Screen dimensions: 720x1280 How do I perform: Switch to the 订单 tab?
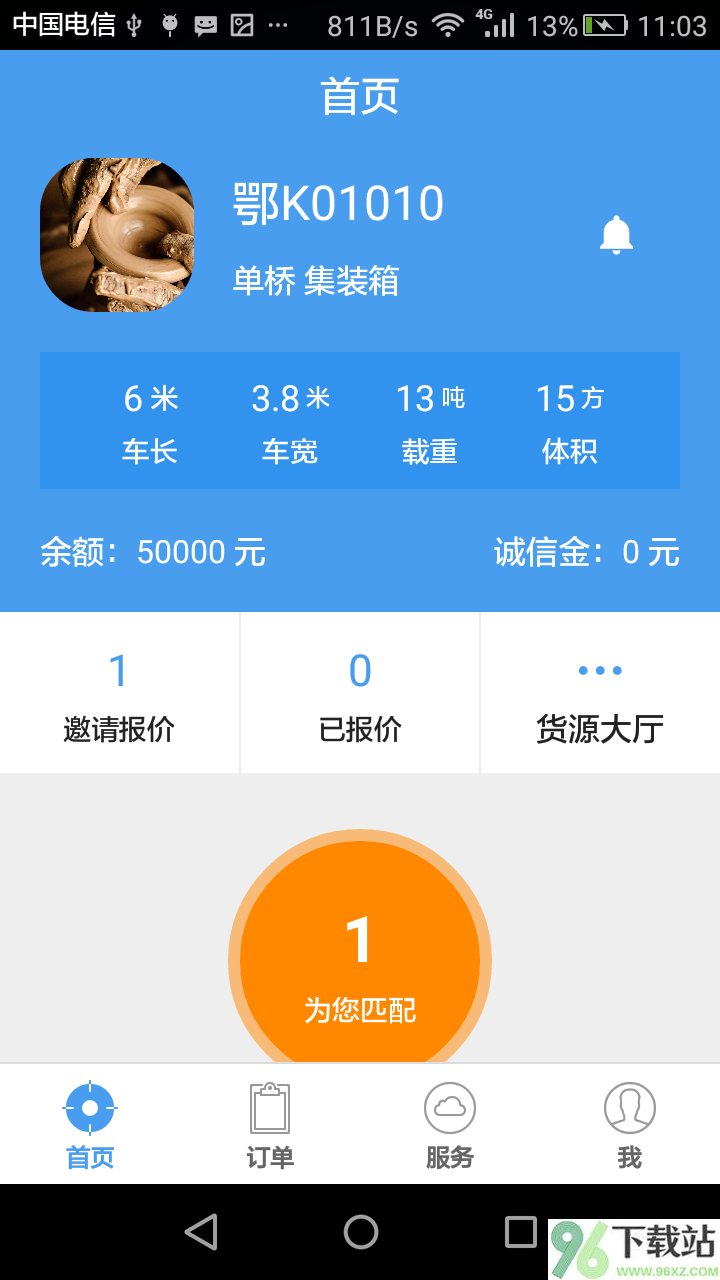[x=270, y=1125]
